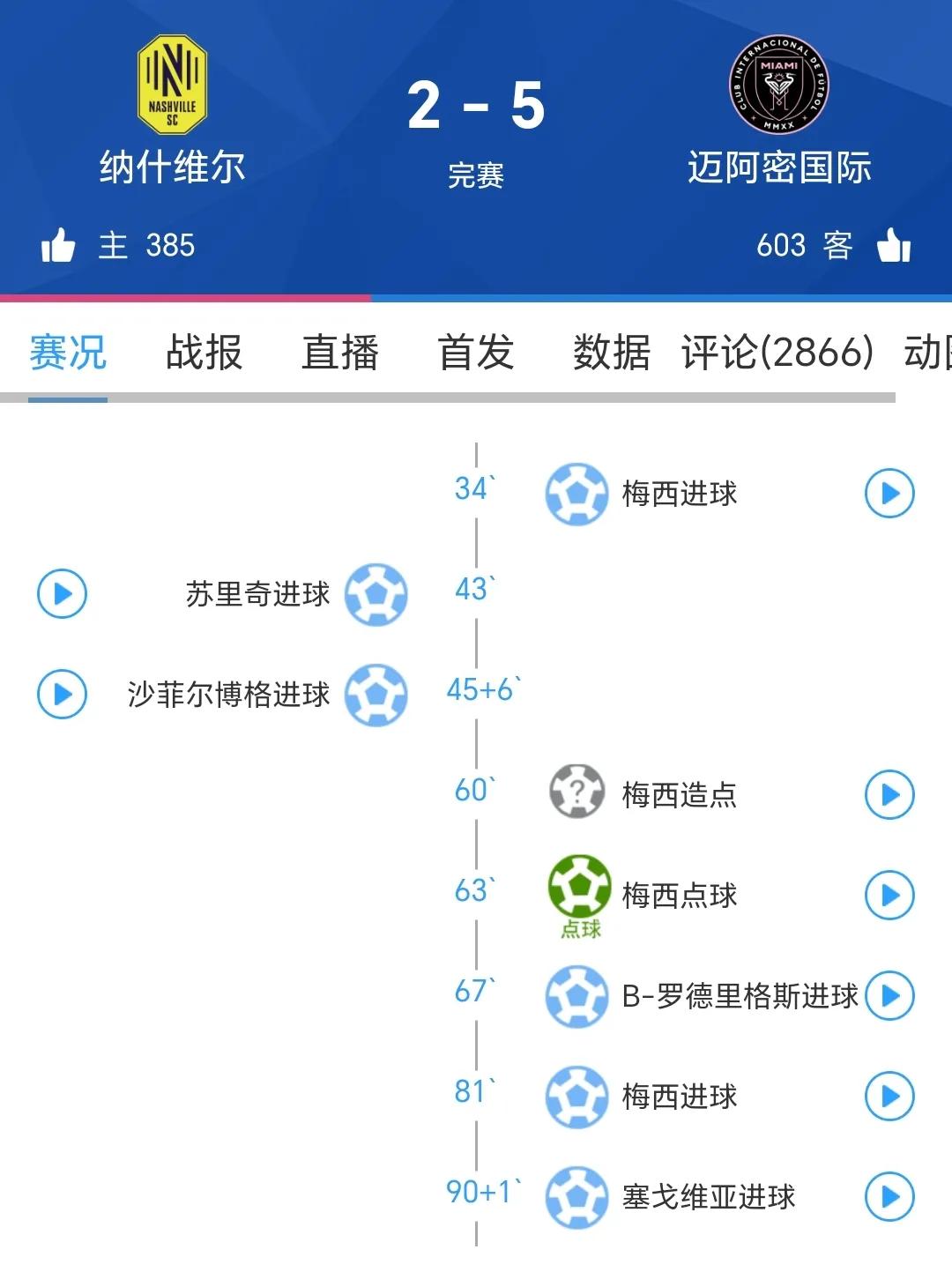
Task: Open the 首发 lineup tab
Action: [476, 353]
